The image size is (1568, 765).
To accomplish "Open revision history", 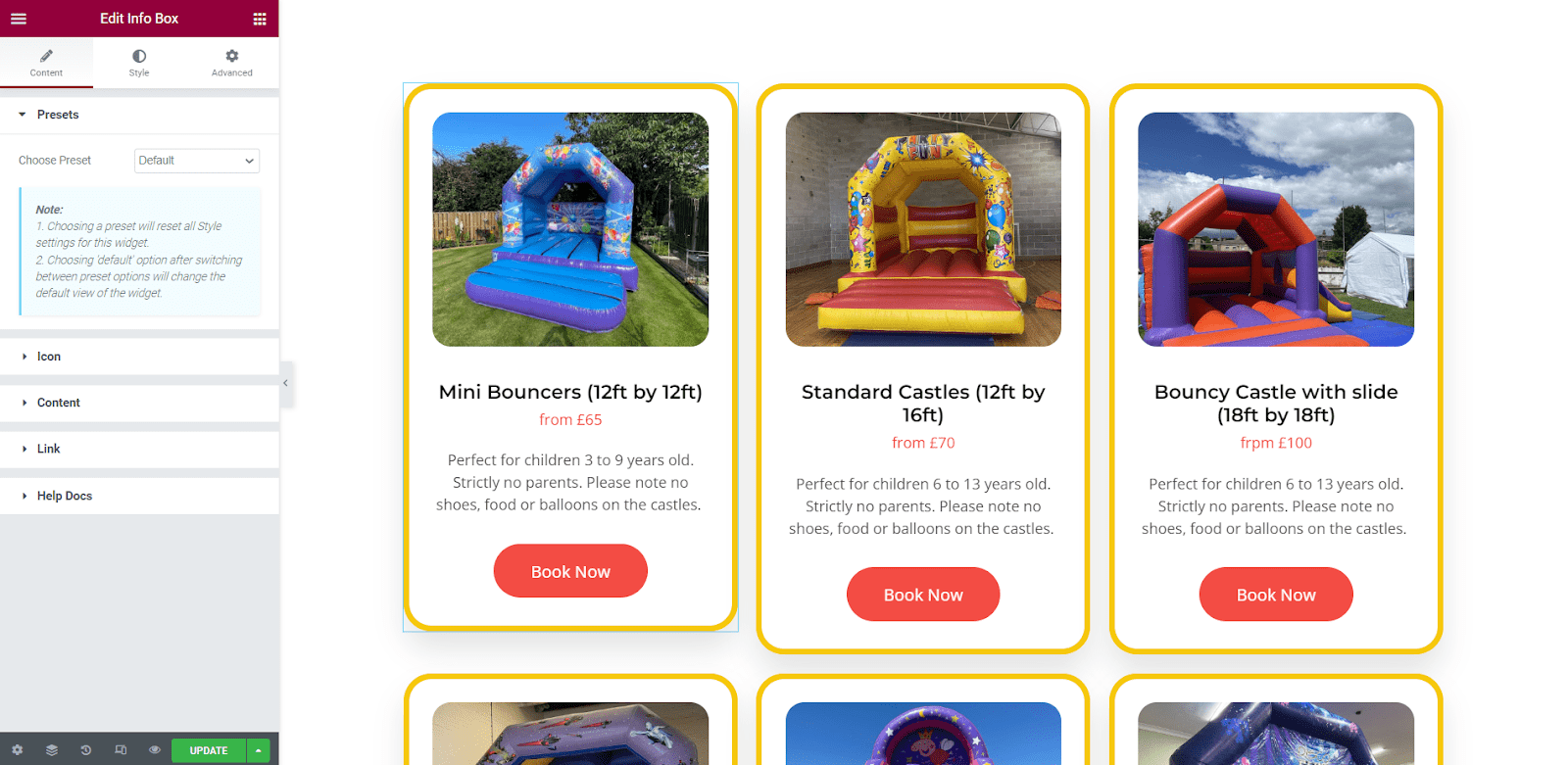I will (x=86, y=750).
